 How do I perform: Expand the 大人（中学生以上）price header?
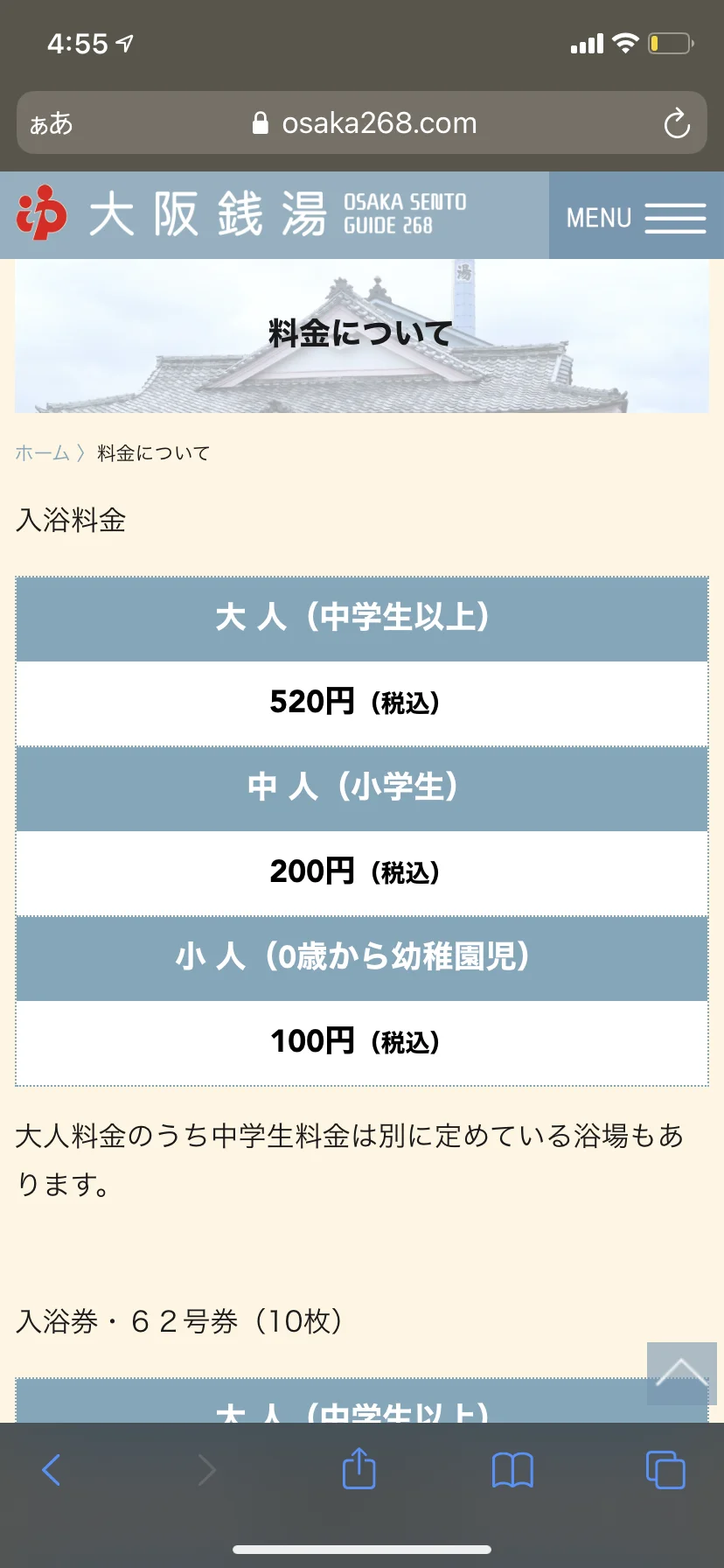(x=362, y=619)
